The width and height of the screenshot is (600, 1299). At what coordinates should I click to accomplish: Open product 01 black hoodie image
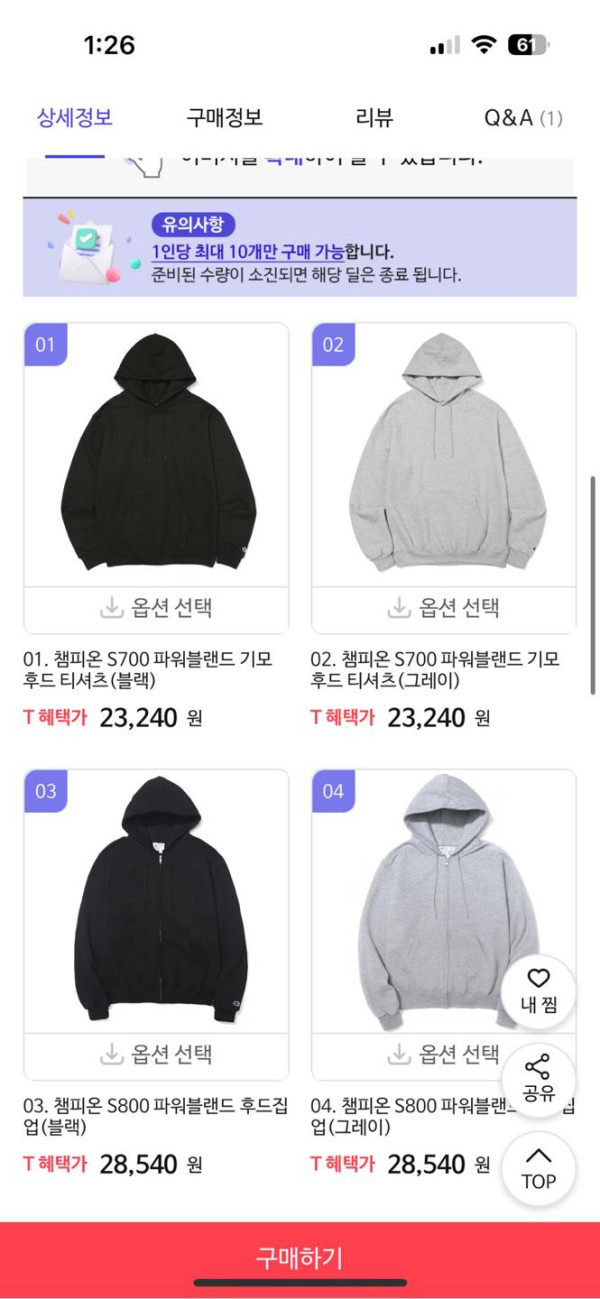[156, 455]
